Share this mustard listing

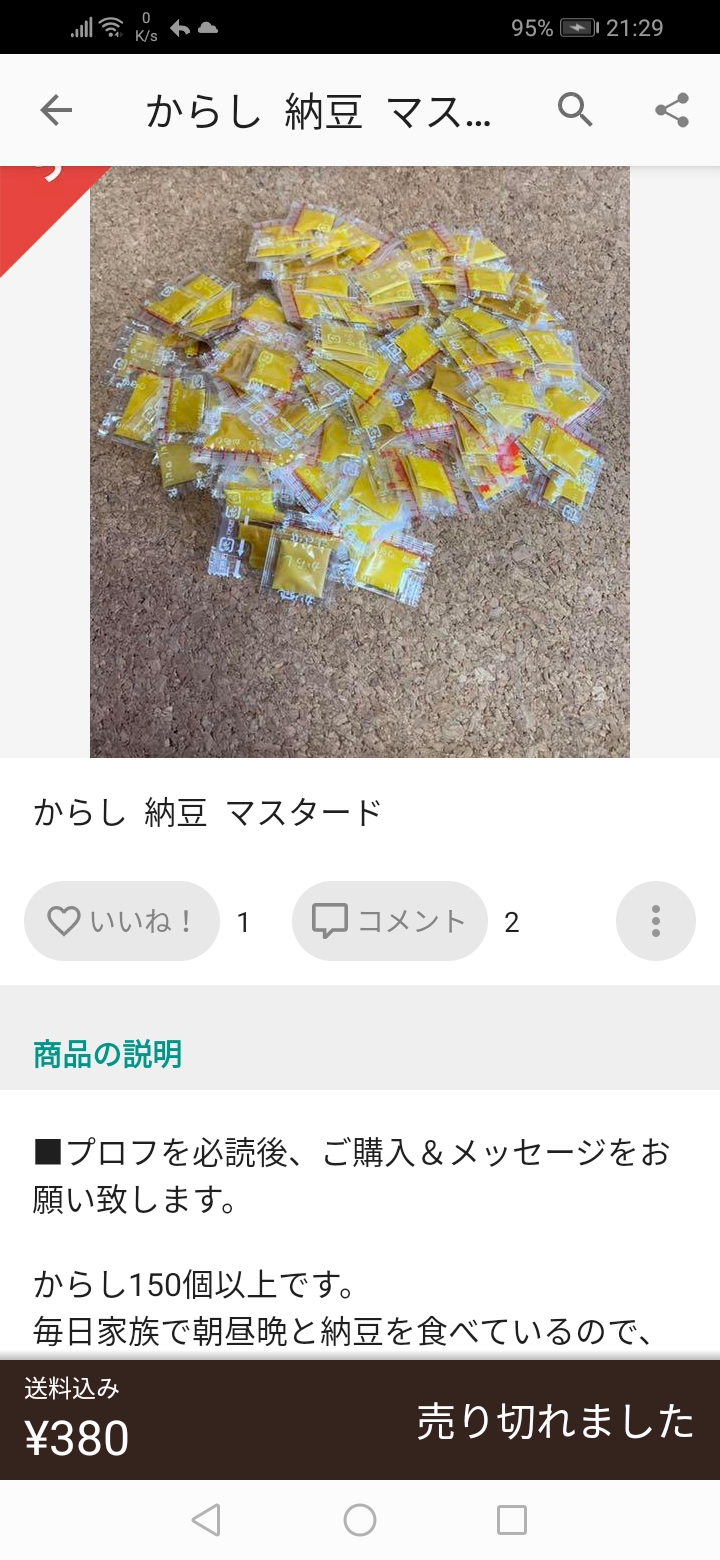672,110
